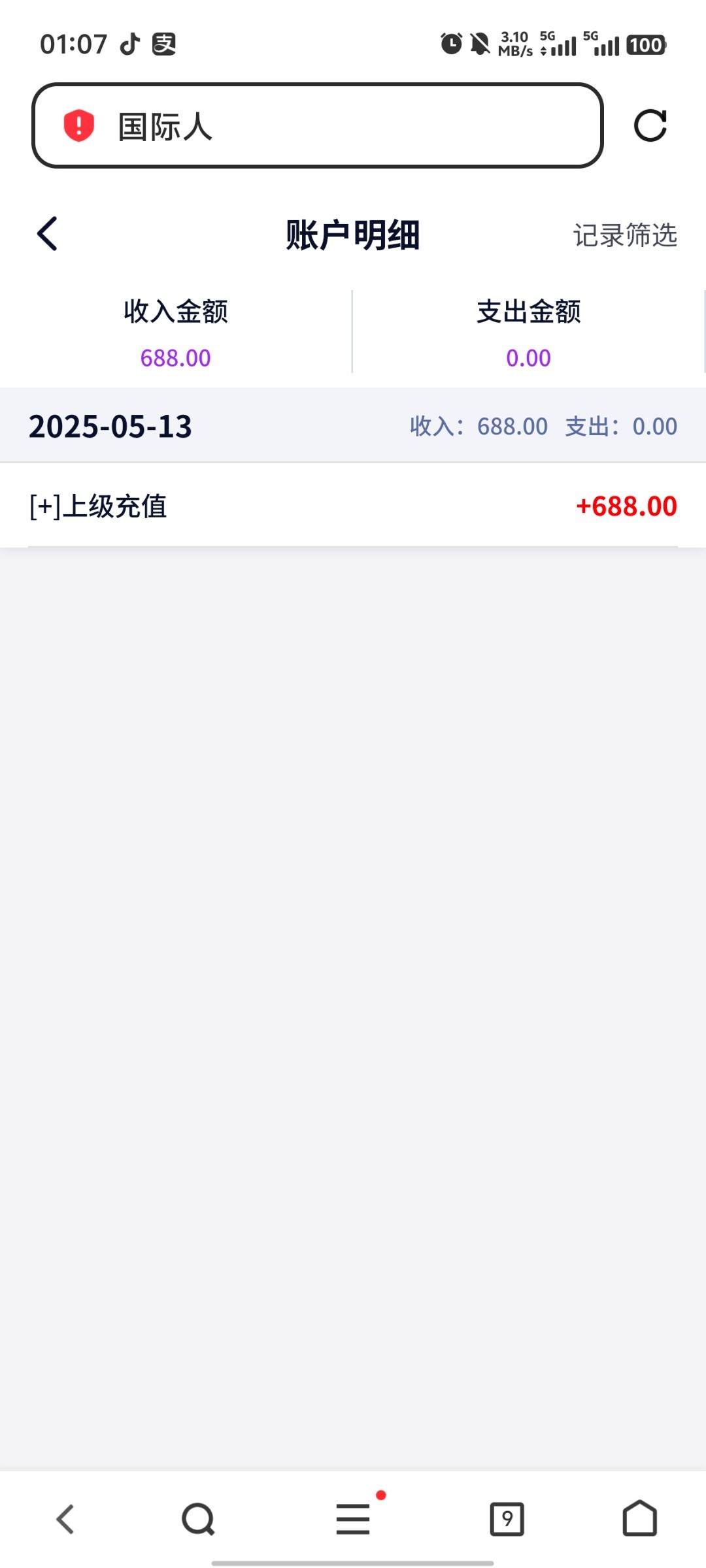Navigate back using browser bottom back arrow
This screenshot has height=1568, width=706.
click(65, 1518)
